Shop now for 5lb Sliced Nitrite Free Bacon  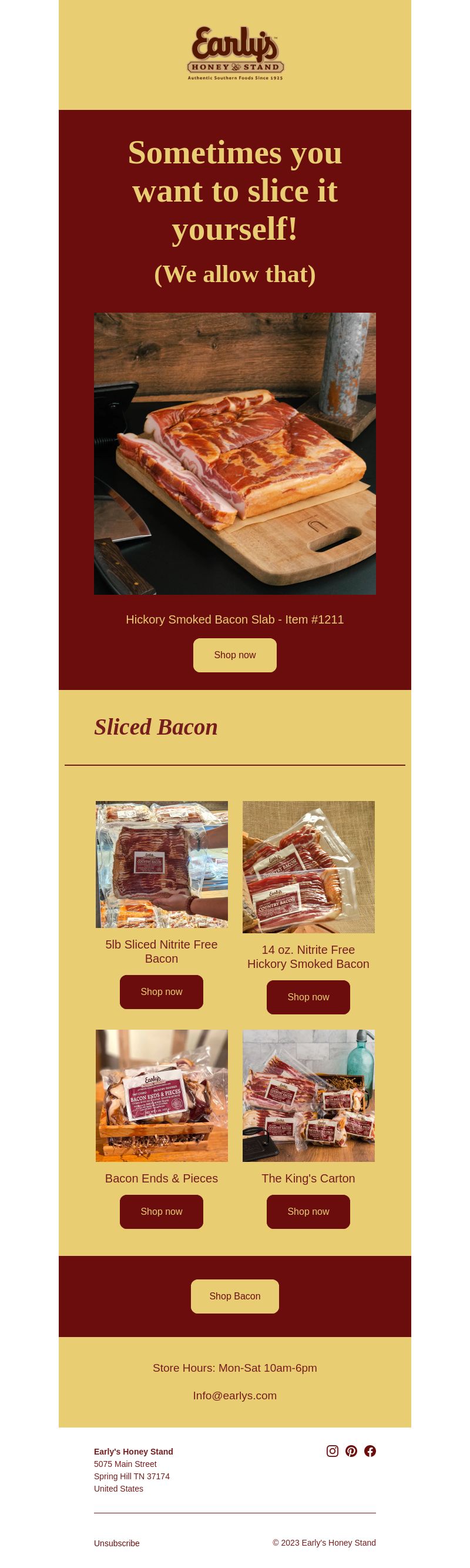(x=162, y=991)
